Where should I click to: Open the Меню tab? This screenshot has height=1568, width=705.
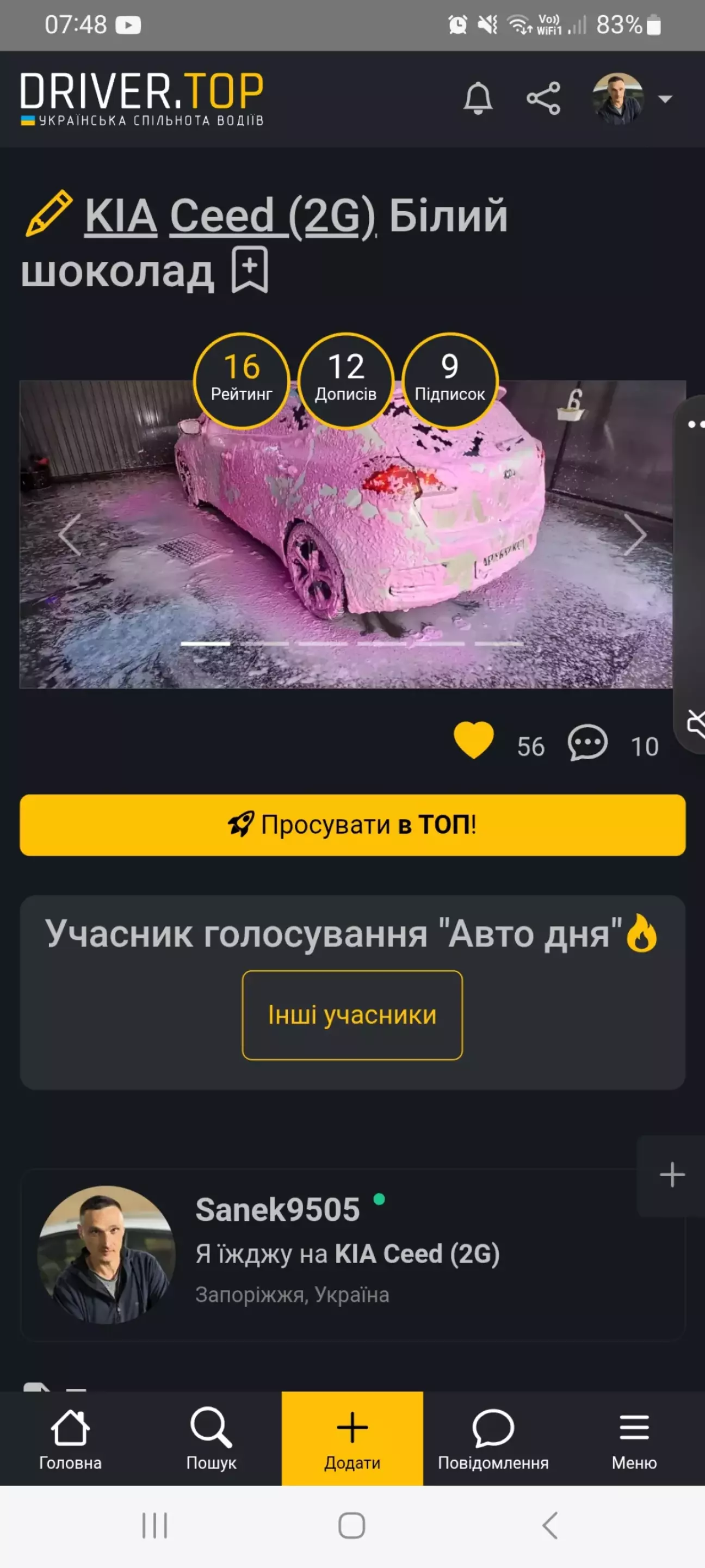point(634,1438)
